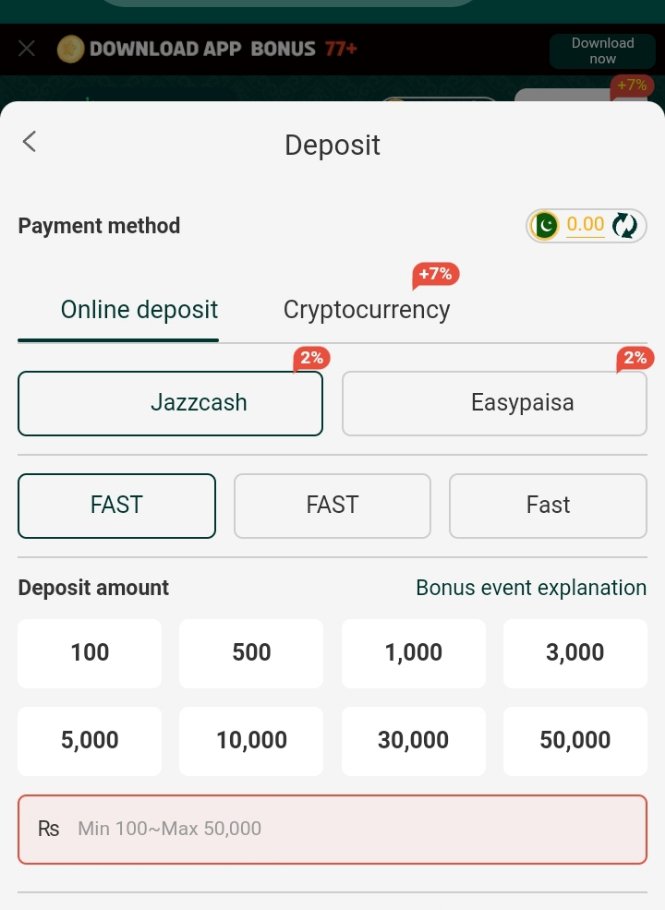The width and height of the screenshot is (665, 910).
Task: Select the 100 deposit amount
Action: pos(90,653)
